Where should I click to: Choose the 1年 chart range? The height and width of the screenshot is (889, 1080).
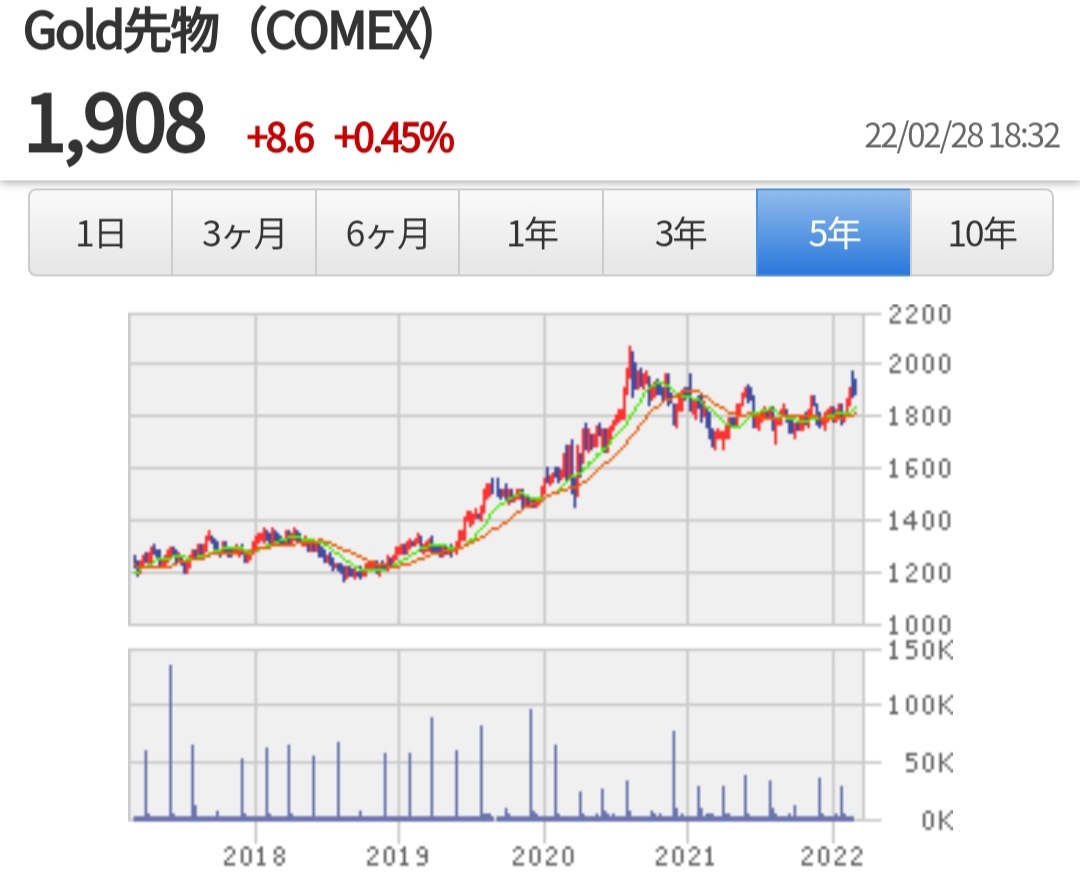pos(531,233)
